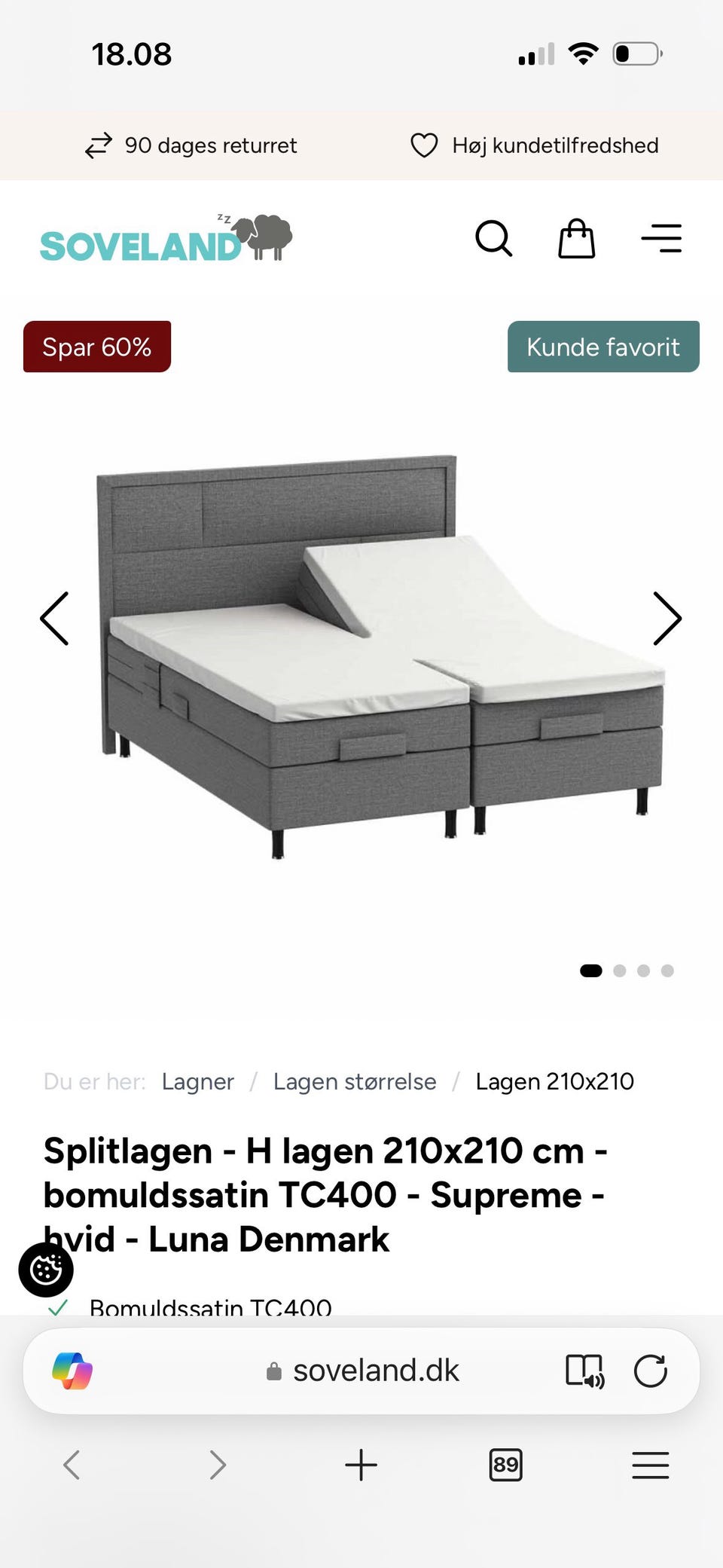
Task: Show the previous product image
Action: [x=54, y=619]
